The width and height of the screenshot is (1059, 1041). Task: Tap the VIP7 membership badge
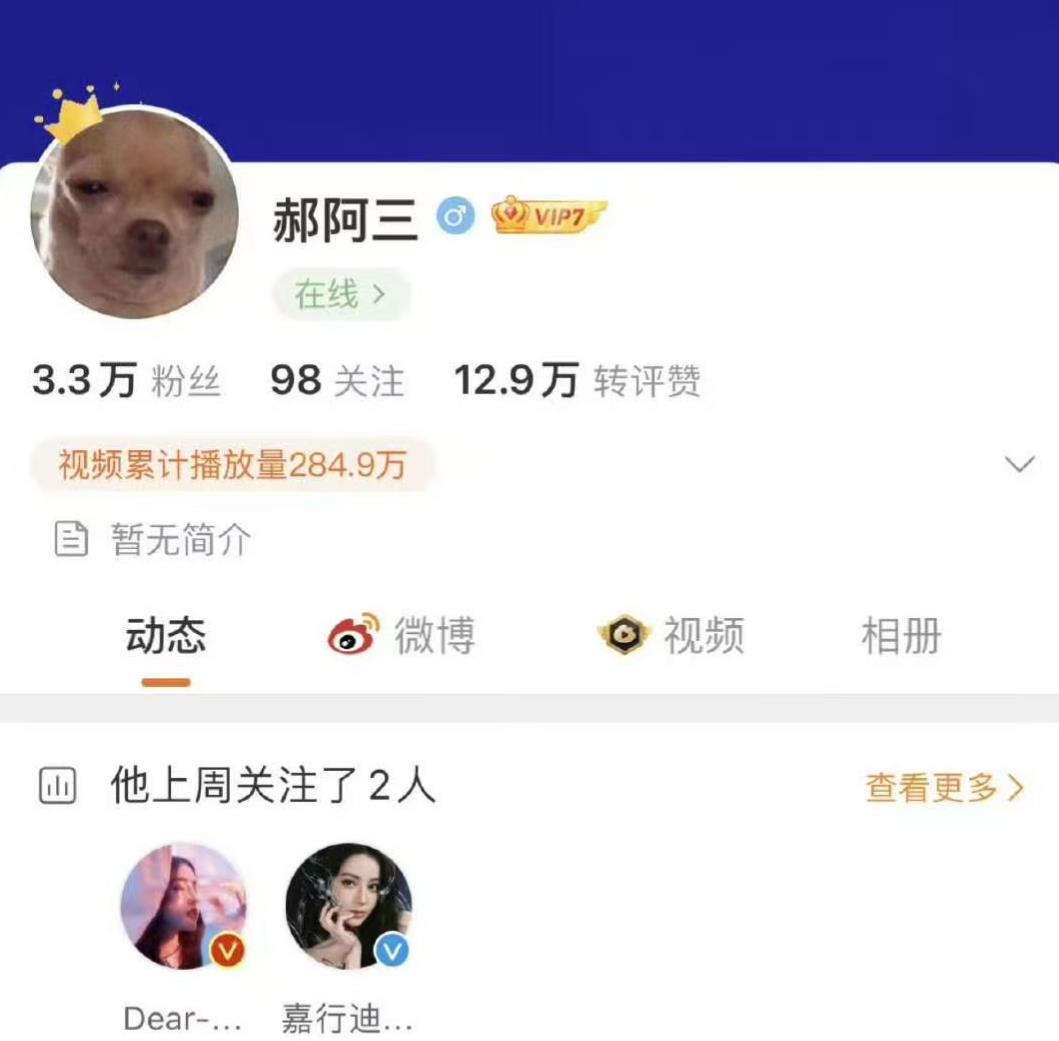pos(549,215)
